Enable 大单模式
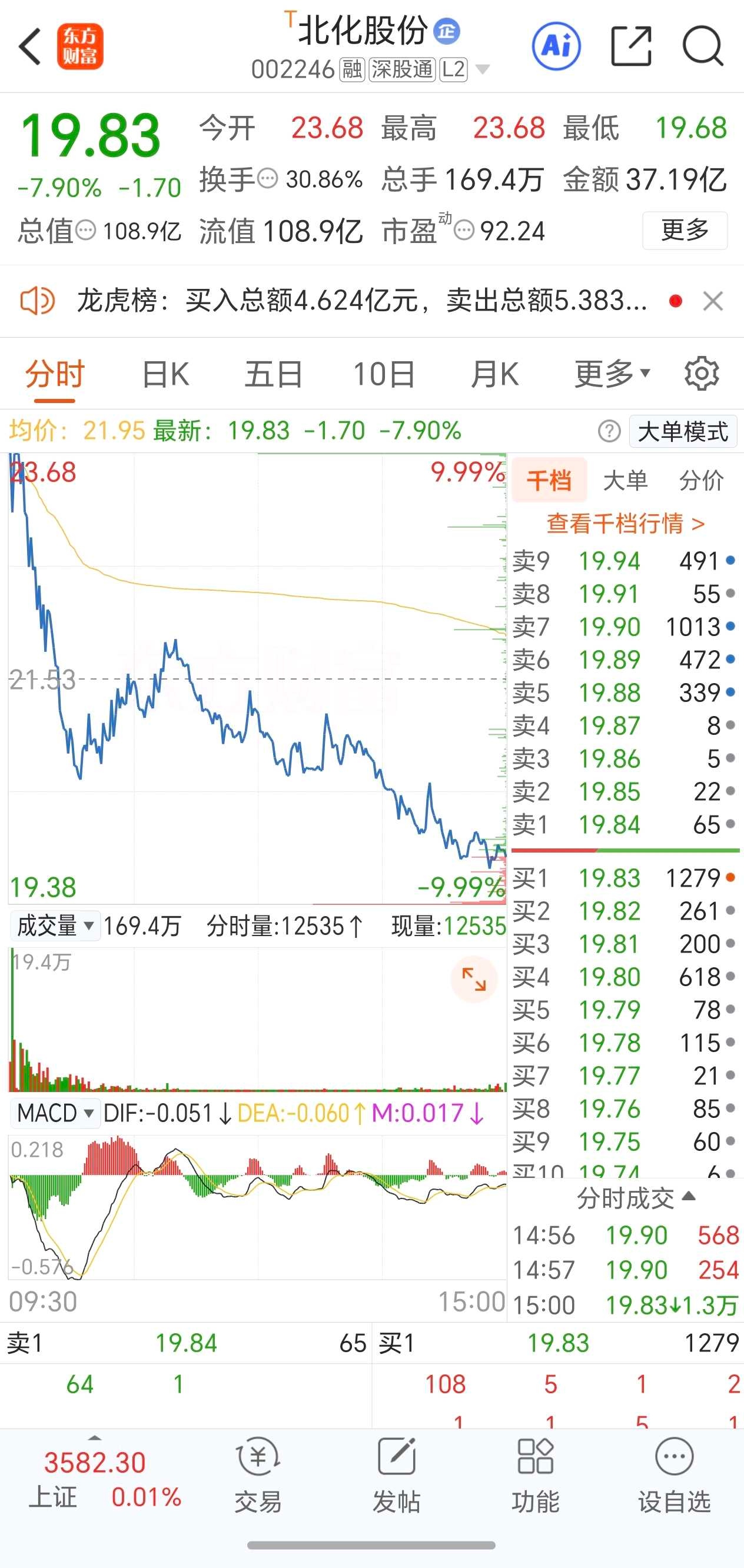The height and width of the screenshot is (1568, 744). (683, 431)
